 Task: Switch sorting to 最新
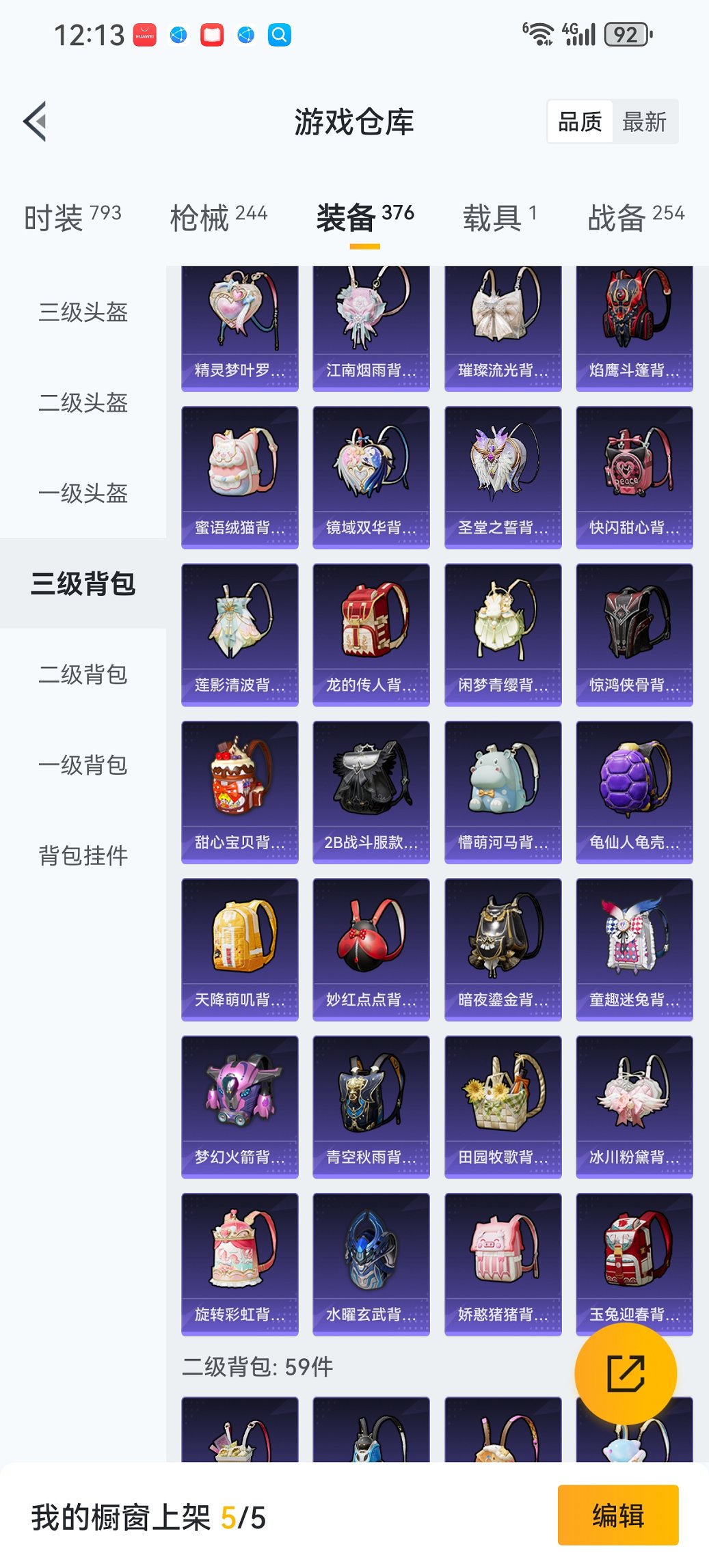pos(645,121)
